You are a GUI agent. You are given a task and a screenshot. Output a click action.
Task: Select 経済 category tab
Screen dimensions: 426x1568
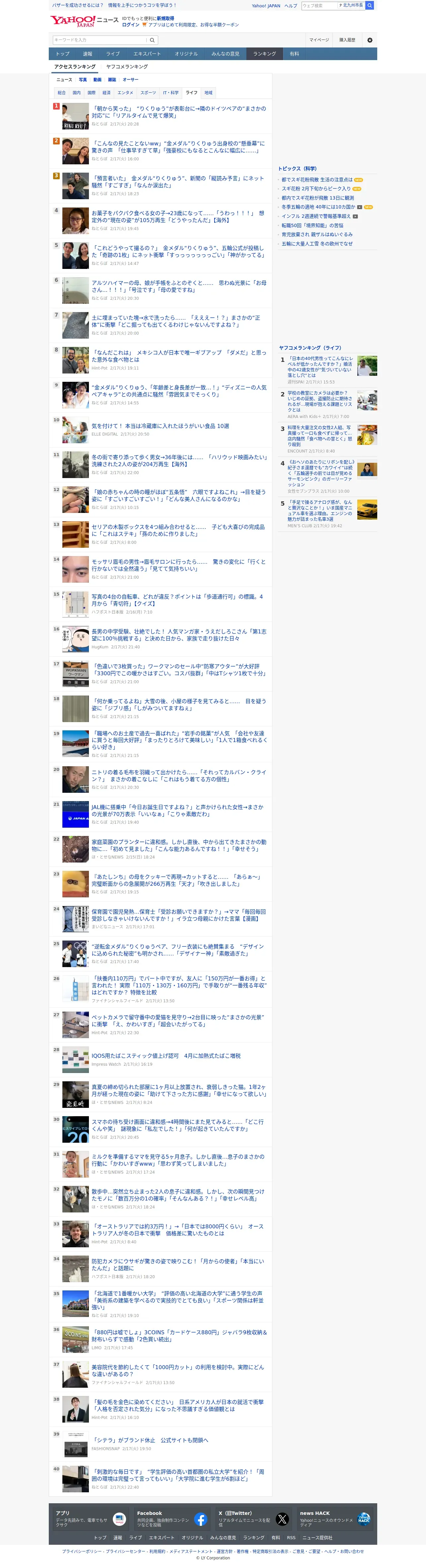tap(106, 93)
